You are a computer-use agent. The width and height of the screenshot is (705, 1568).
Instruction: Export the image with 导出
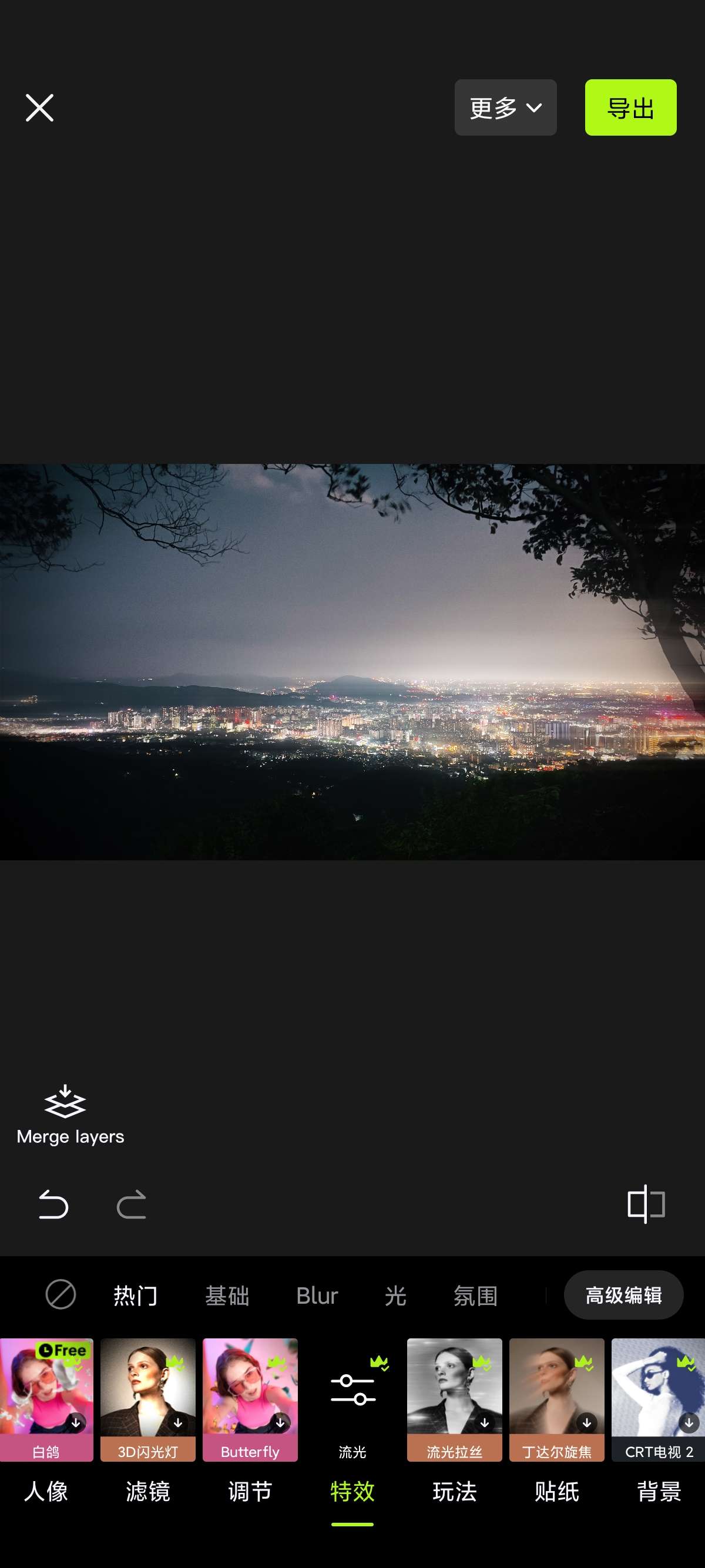point(630,107)
